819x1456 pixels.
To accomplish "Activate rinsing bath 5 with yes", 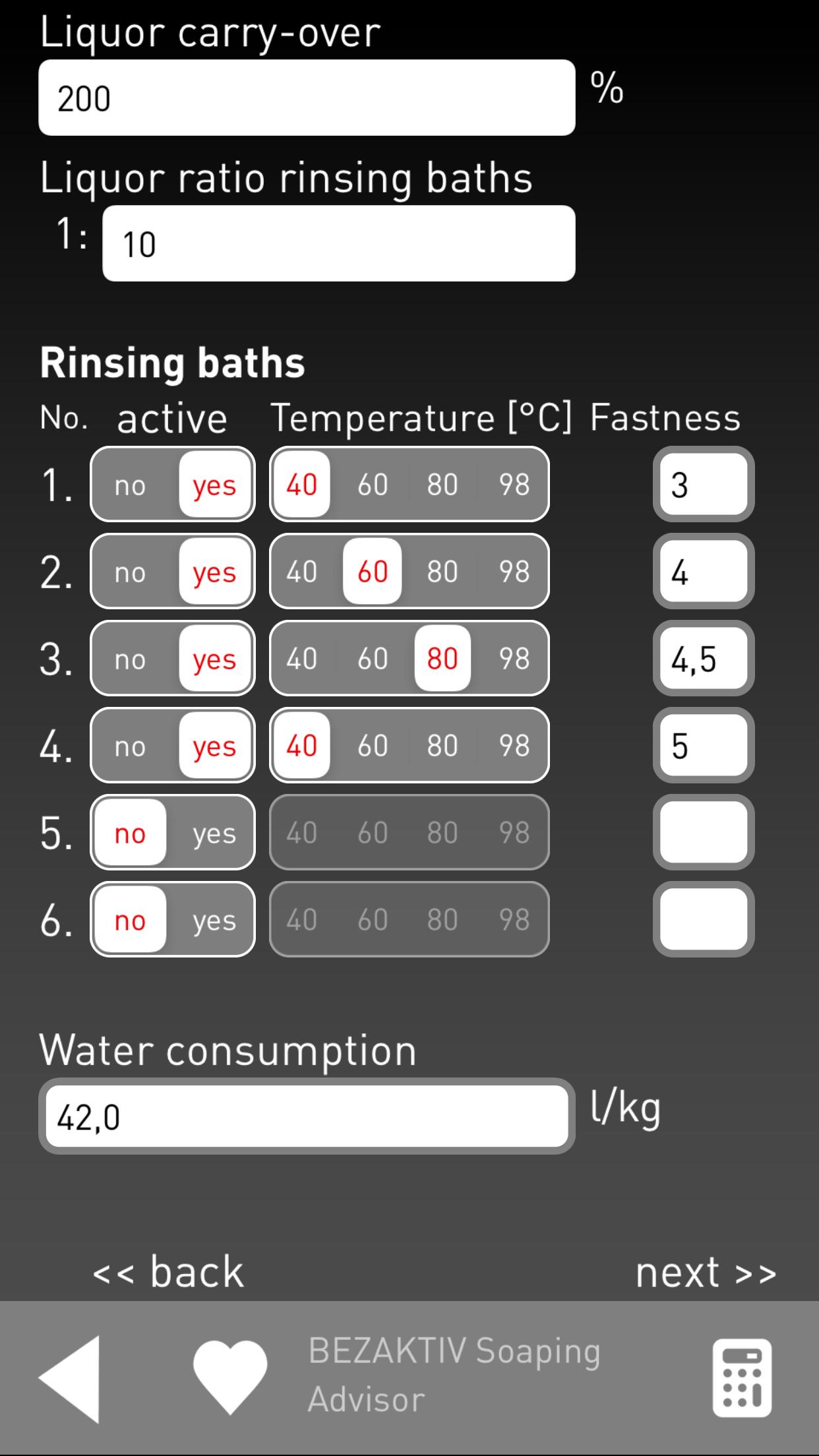I will (x=214, y=833).
